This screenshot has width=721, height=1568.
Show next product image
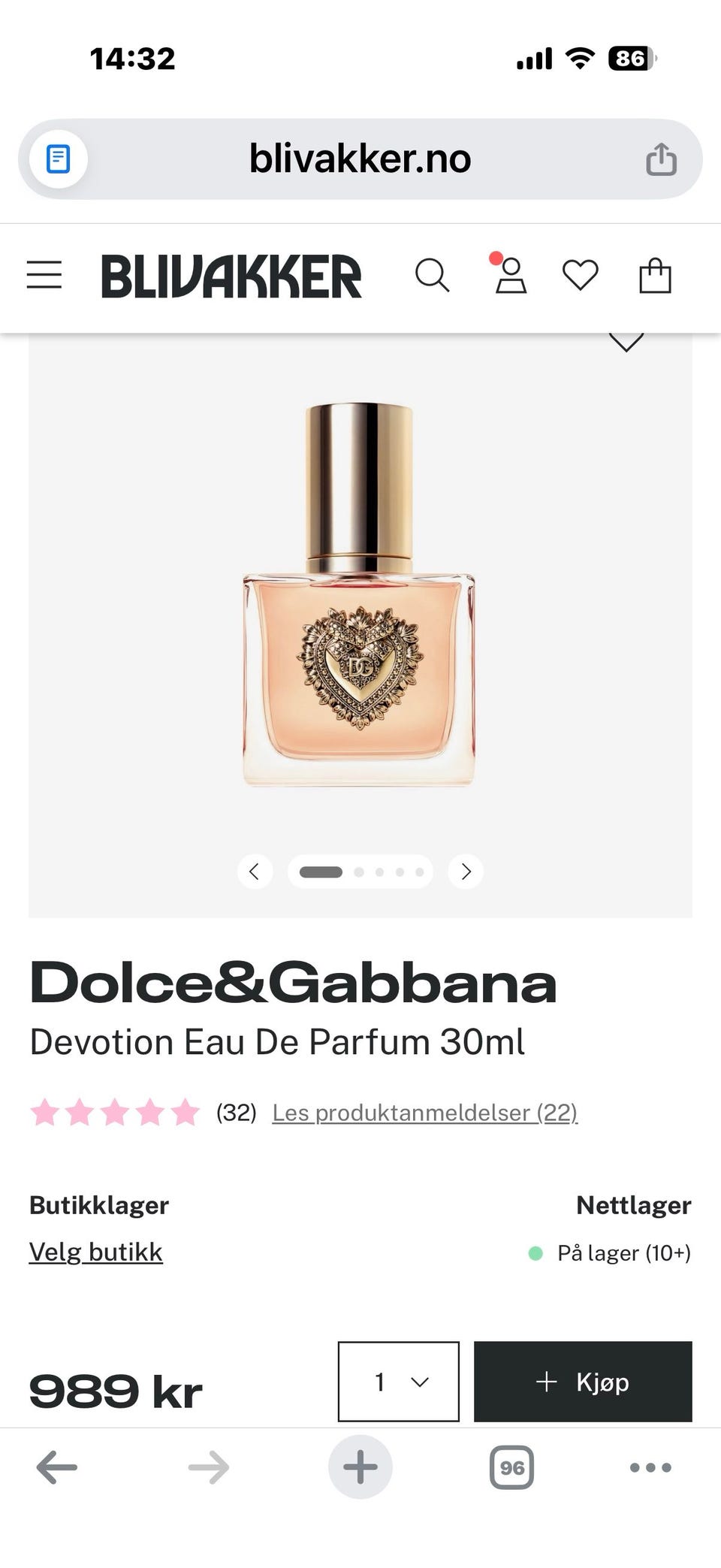[x=466, y=872]
